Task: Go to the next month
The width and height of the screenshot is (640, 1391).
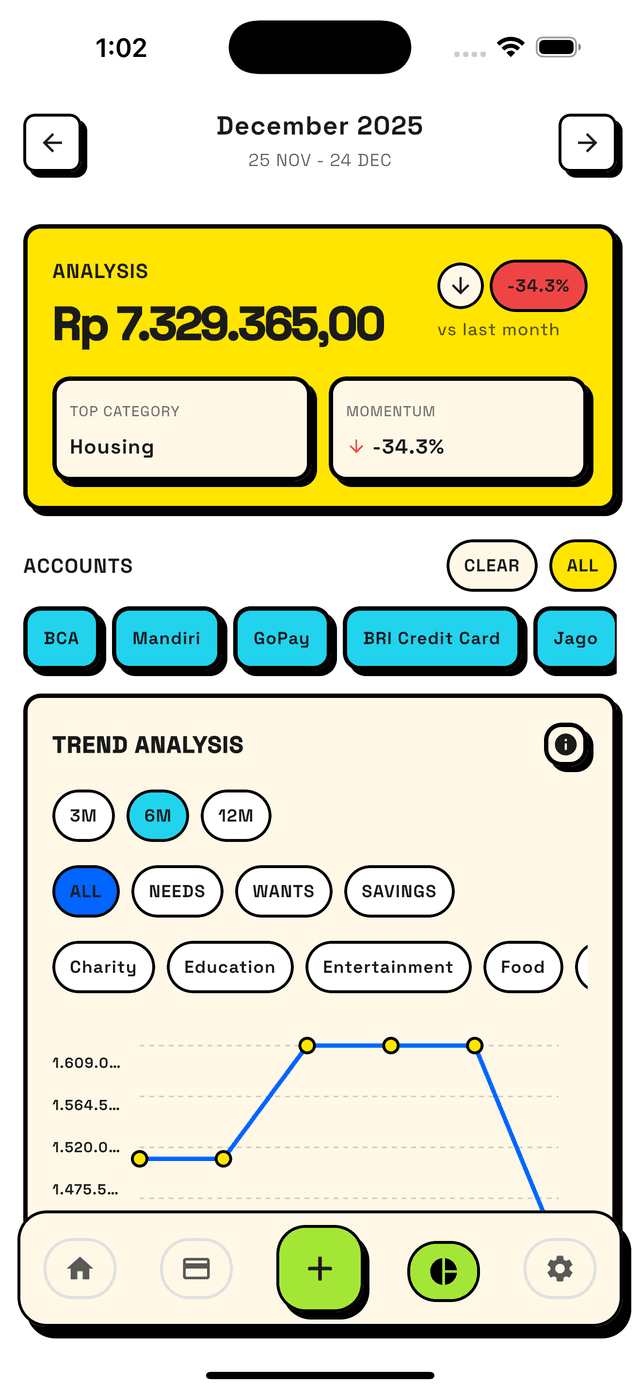Action: (x=587, y=143)
